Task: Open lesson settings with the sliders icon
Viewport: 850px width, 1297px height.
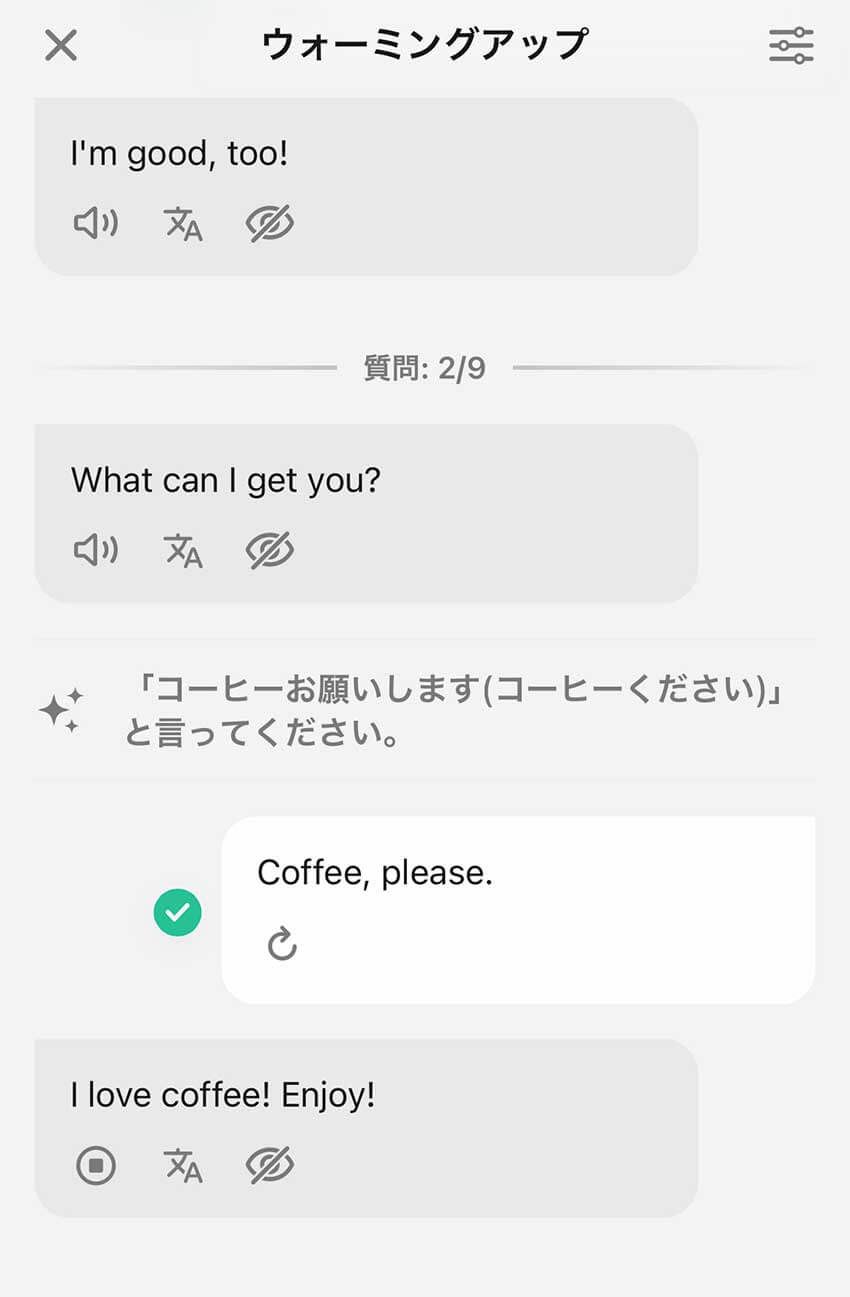Action: coord(790,45)
